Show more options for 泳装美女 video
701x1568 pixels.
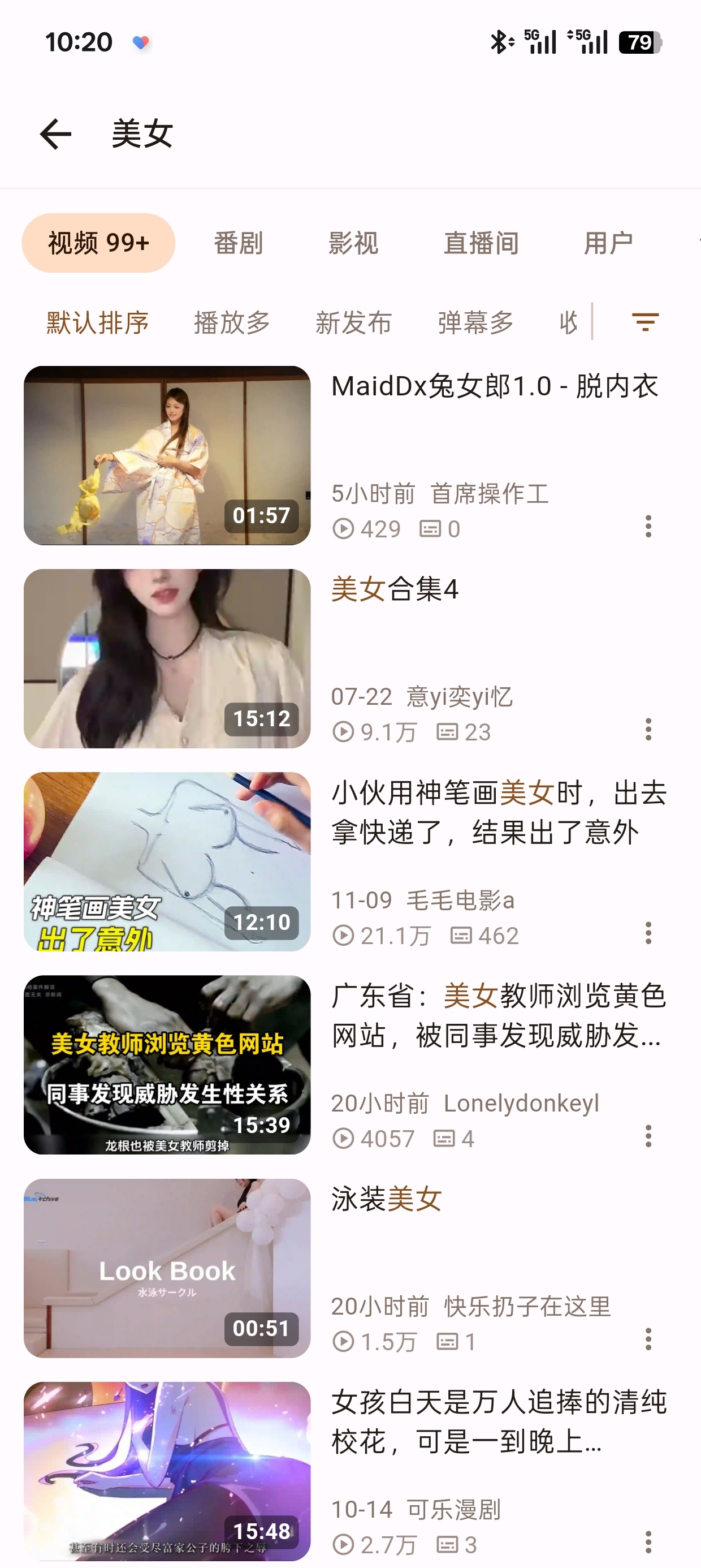(648, 1339)
